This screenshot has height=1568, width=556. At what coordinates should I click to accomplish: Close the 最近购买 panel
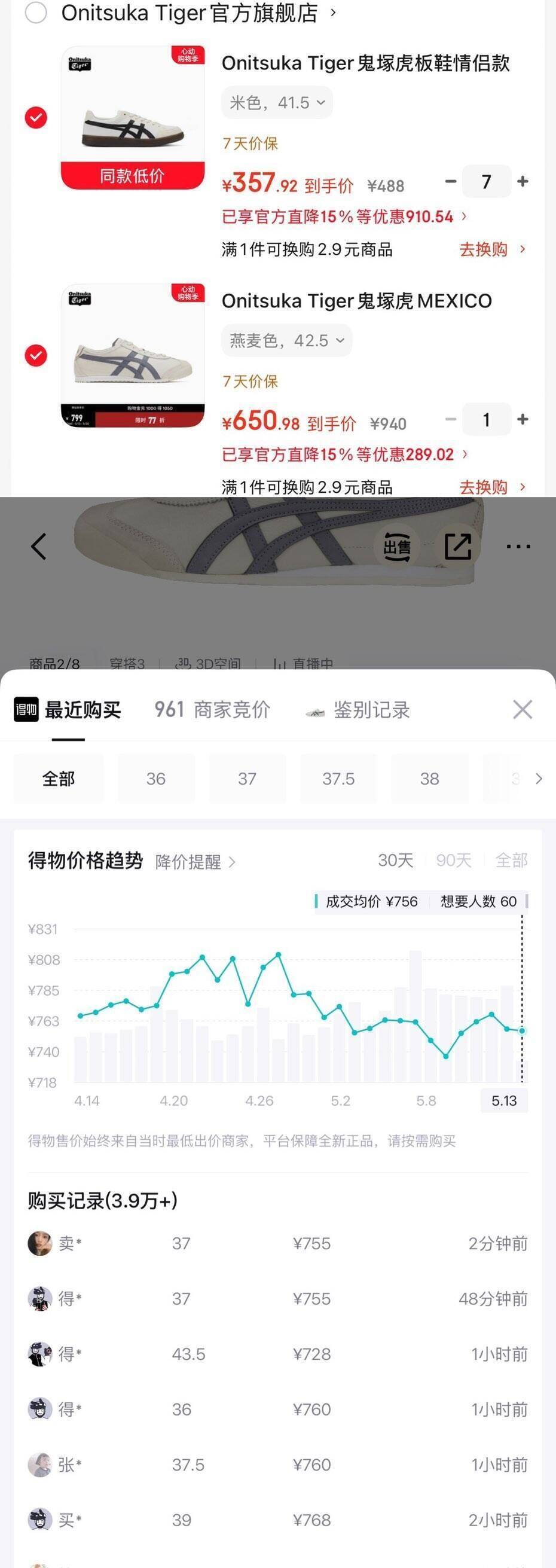[523, 710]
